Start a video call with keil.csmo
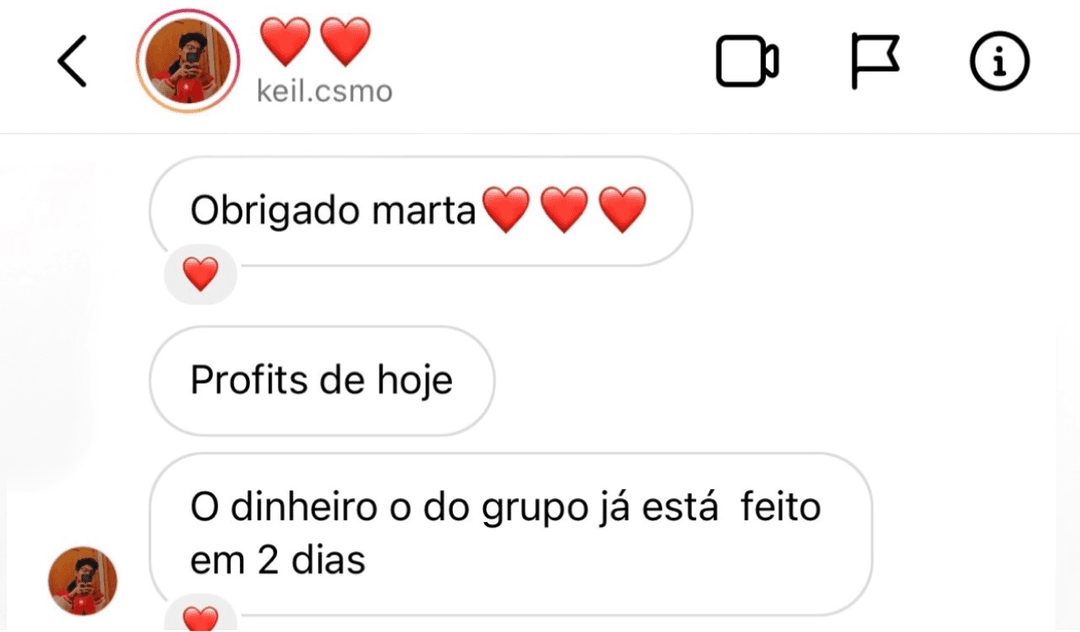1080x632 pixels. point(747,62)
